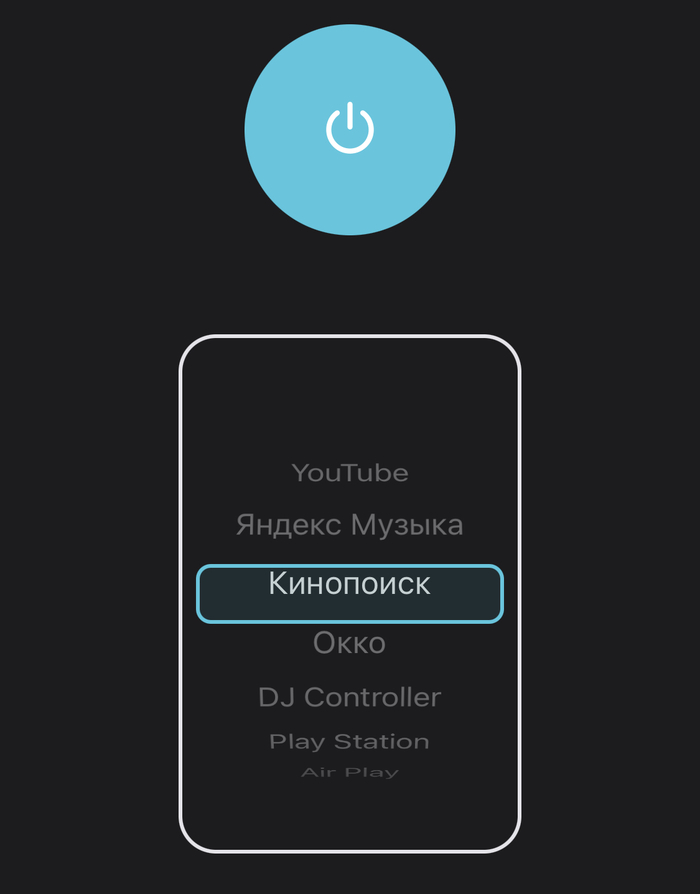Choose Play Station from the list
Screen dimensions: 700x894
[x=350, y=742]
